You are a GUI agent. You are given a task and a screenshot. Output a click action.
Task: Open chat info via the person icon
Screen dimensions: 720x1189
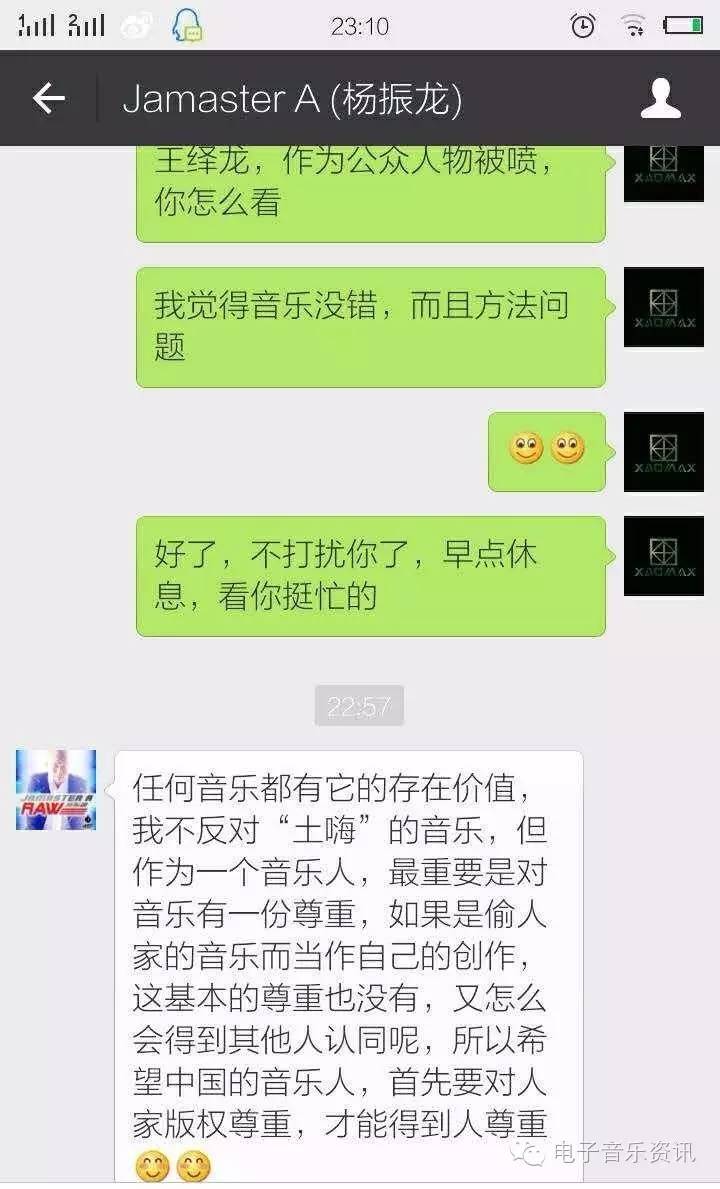pos(660,98)
